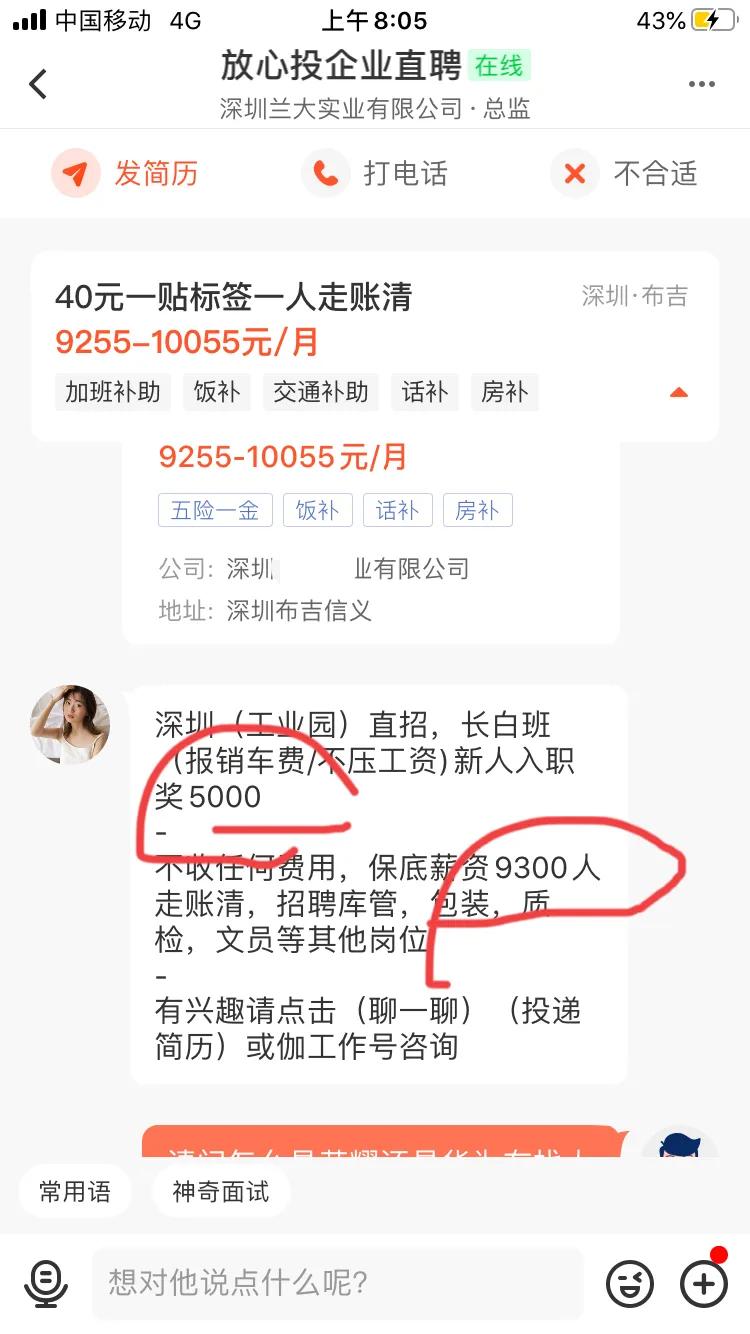Select the 饭补 meal allowance tag
Viewport: 750px width, 1334px height.
point(318,510)
